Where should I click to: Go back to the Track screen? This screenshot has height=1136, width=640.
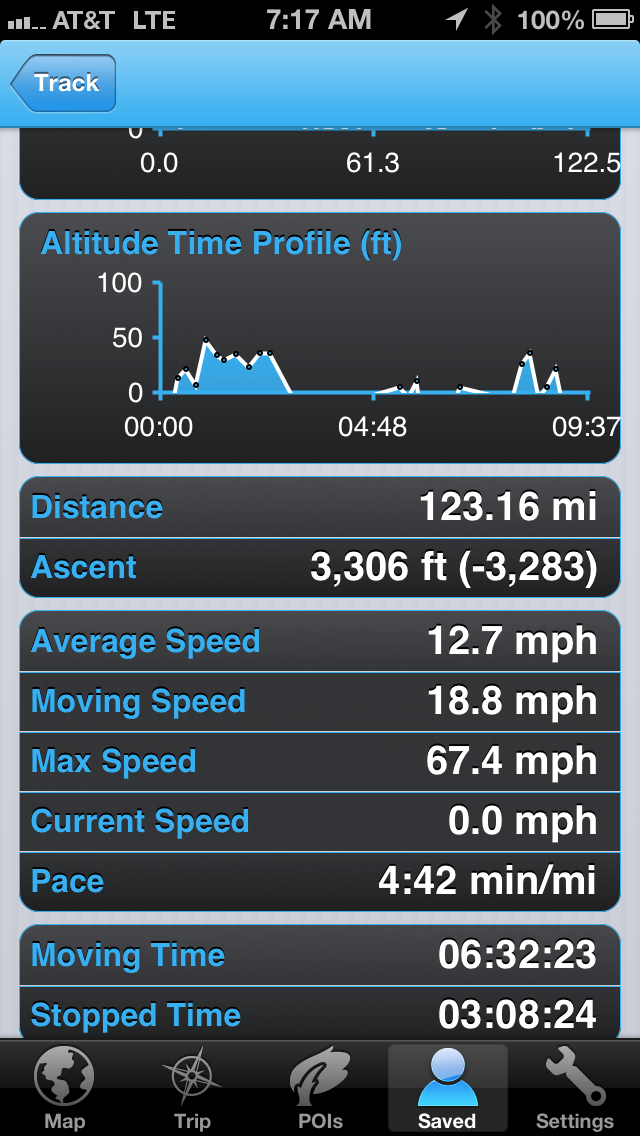tap(64, 83)
